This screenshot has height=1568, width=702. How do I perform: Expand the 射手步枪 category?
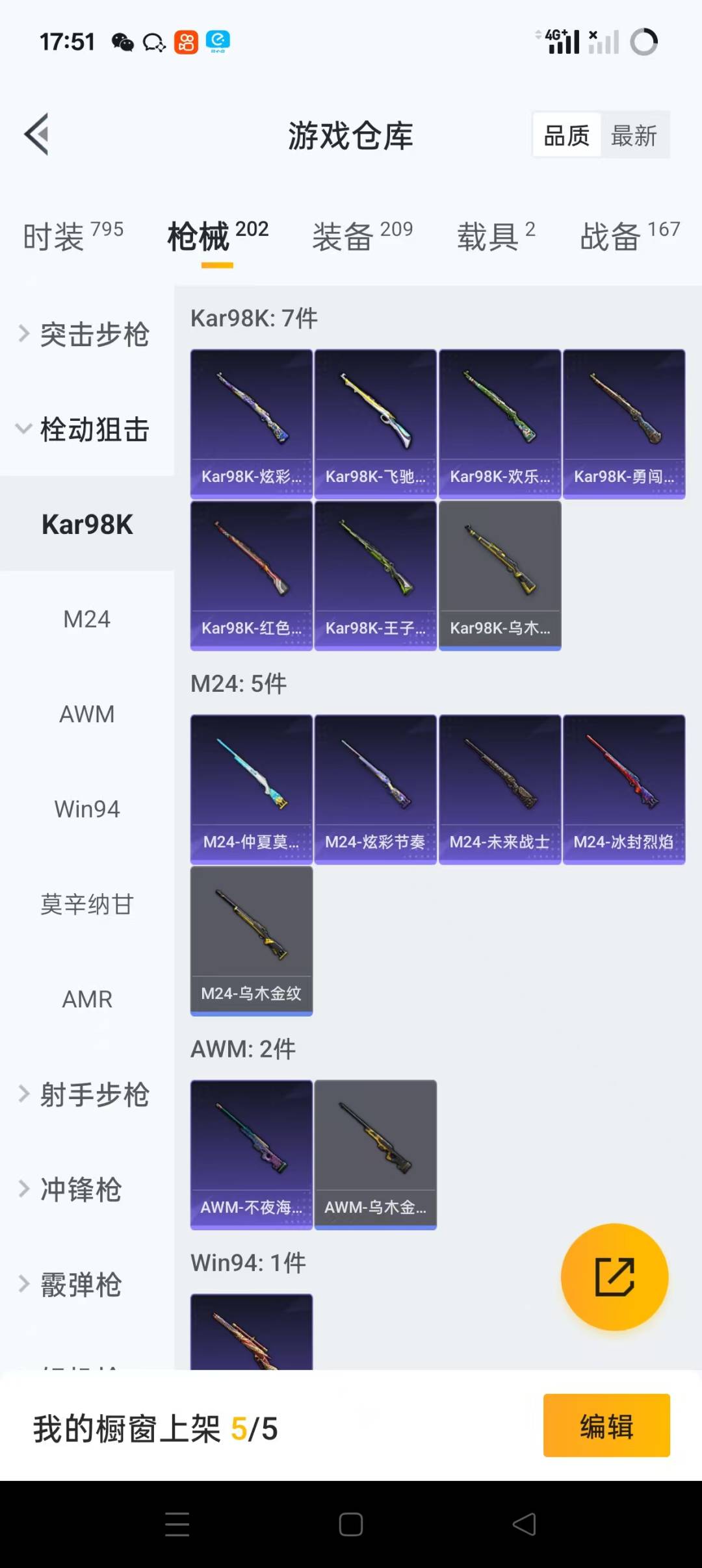86,1094
